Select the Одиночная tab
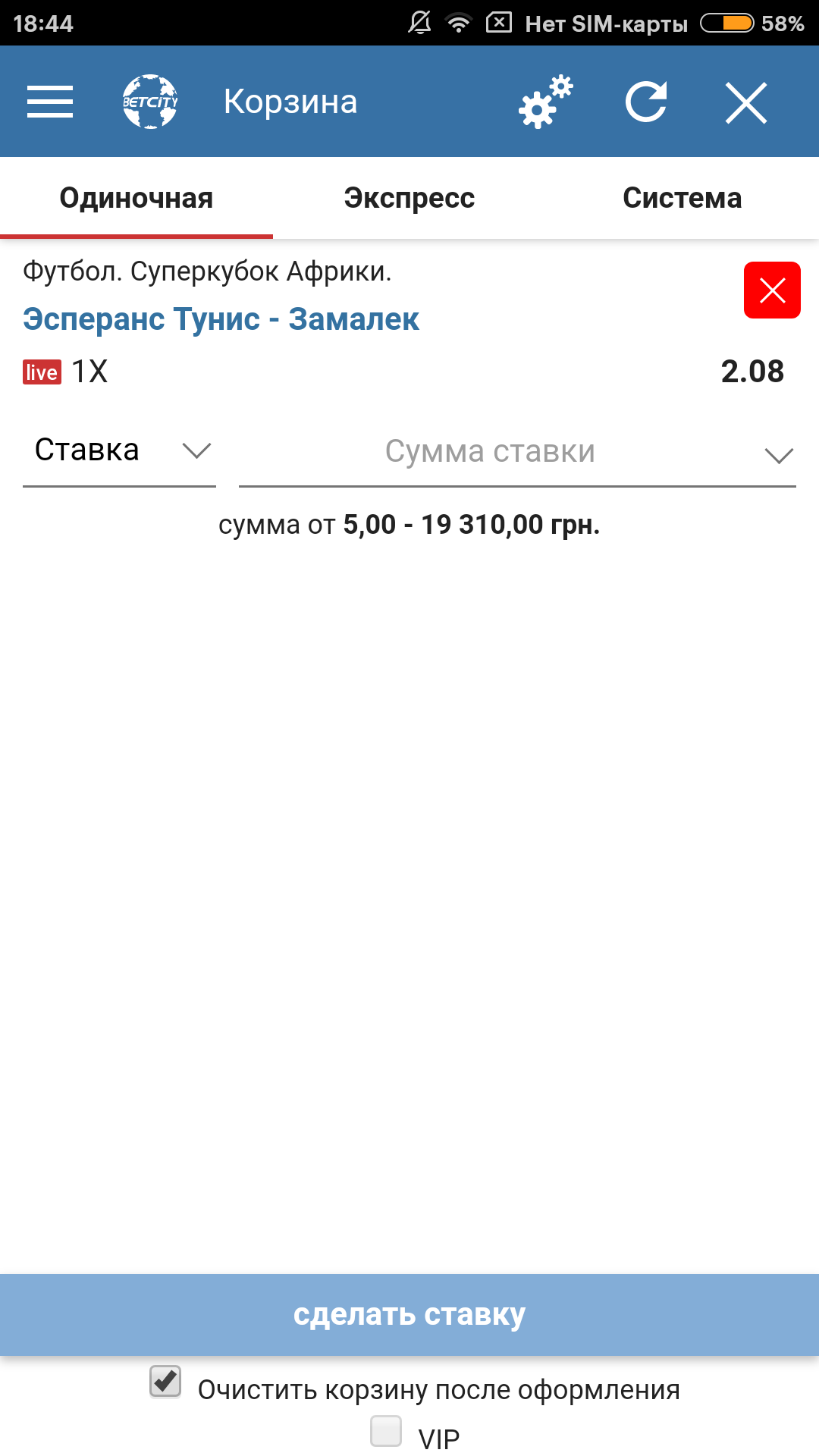This screenshot has height=1456, width=819. click(136, 198)
